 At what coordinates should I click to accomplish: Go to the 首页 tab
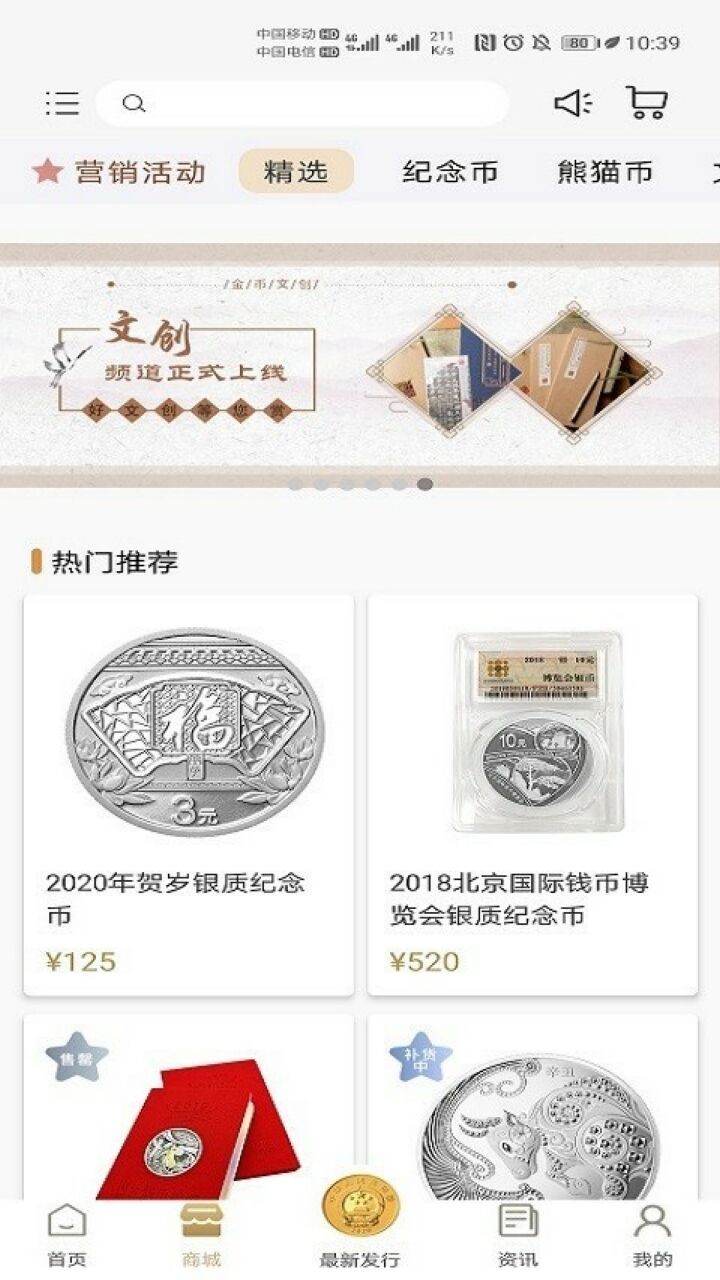point(67,1236)
